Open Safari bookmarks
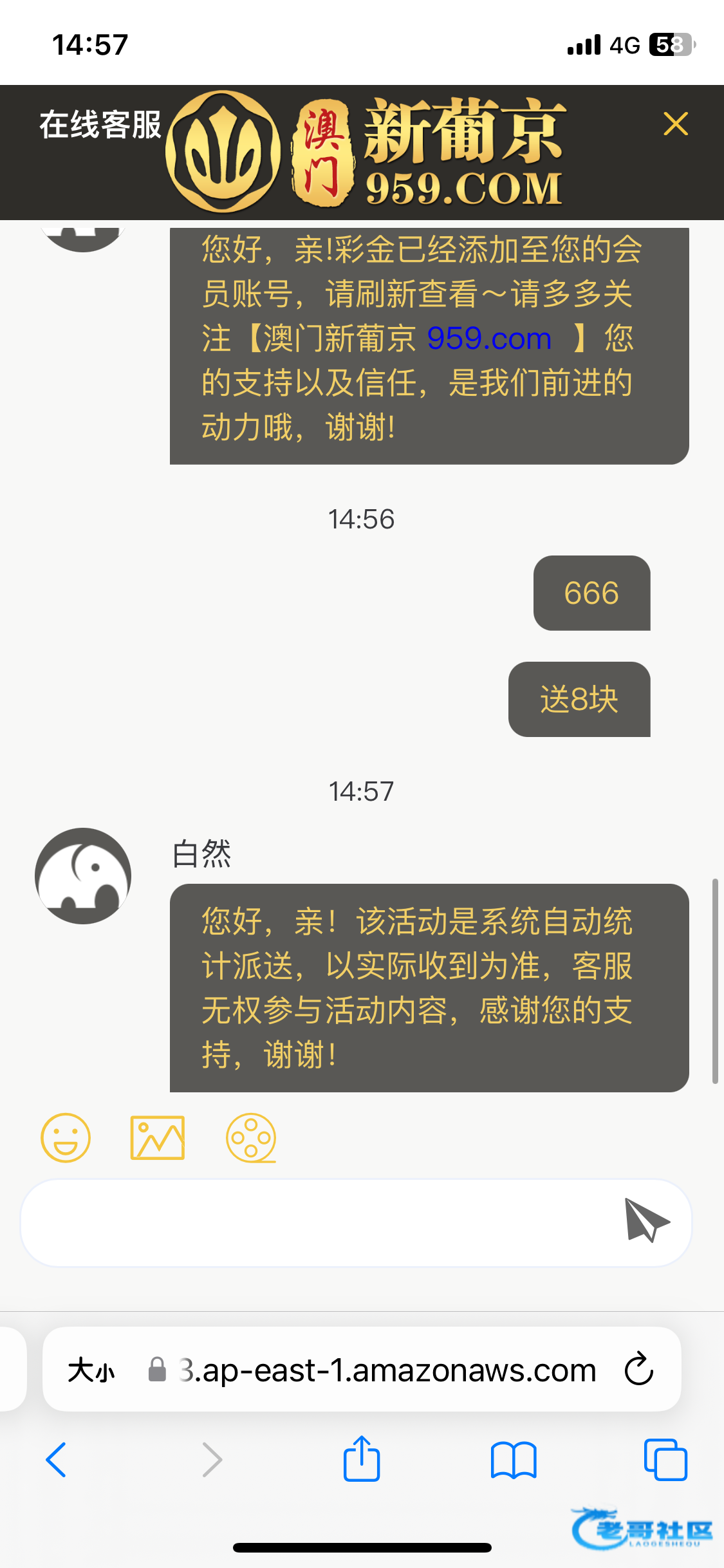Screen dimensions: 724x1568 click(x=513, y=1459)
